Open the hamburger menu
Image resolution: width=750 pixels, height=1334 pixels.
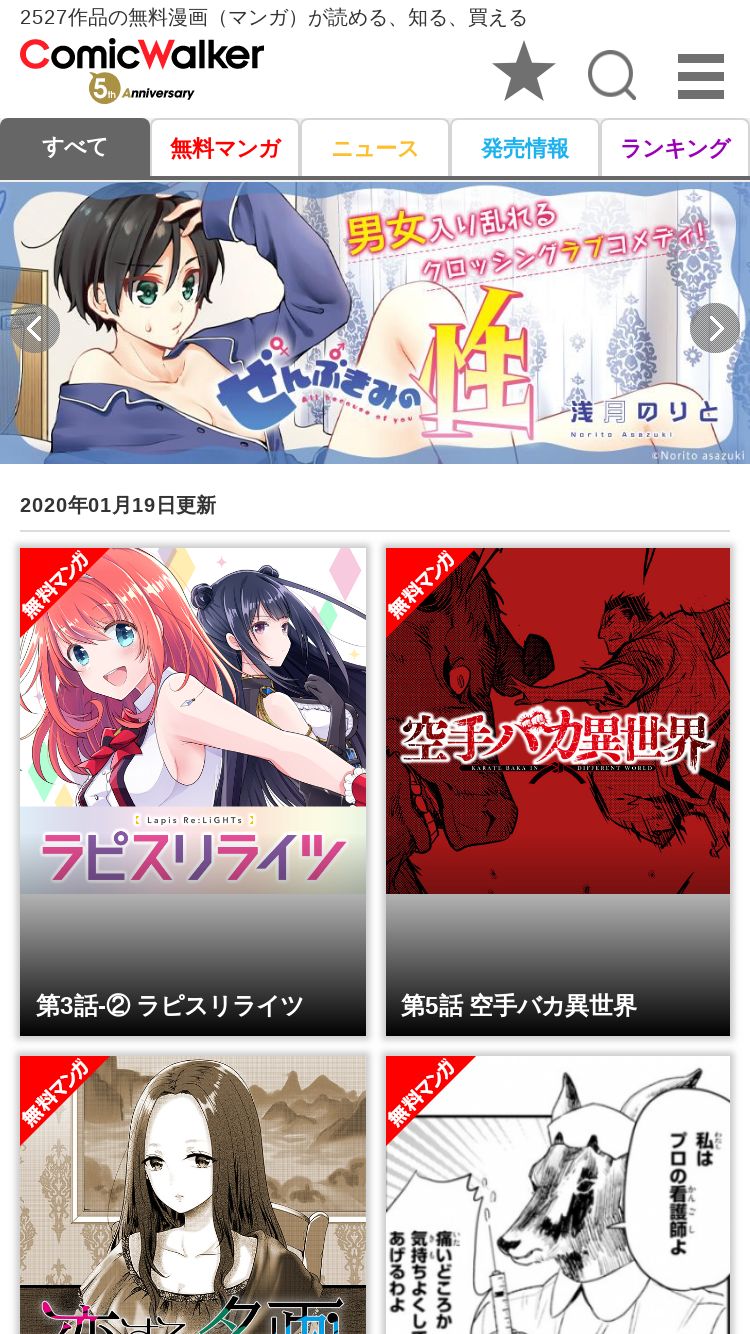coord(700,76)
